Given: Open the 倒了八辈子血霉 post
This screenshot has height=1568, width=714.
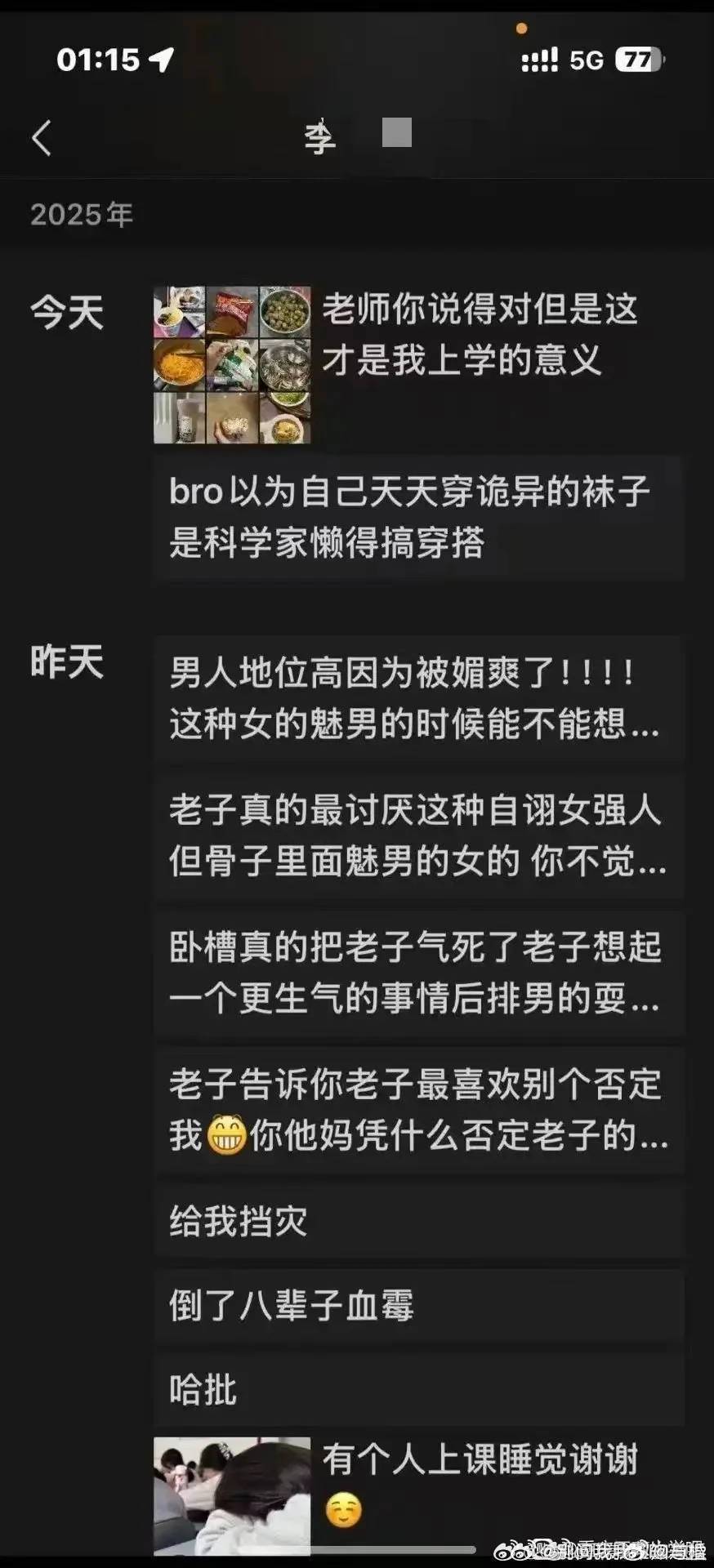Looking at the screenshot, I should (x=417, y=1305).
